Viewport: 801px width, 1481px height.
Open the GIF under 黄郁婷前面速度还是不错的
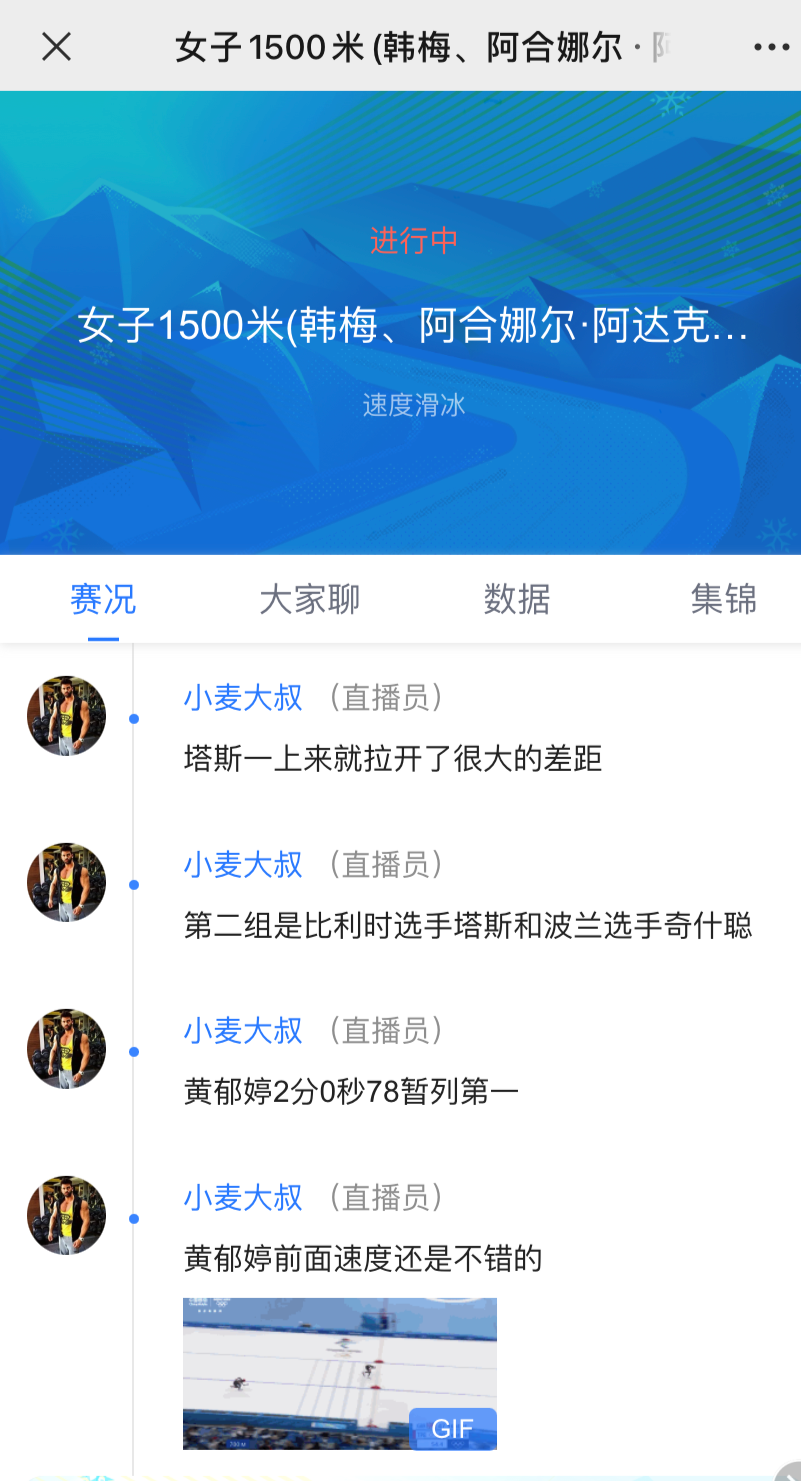click(340, 1373)
